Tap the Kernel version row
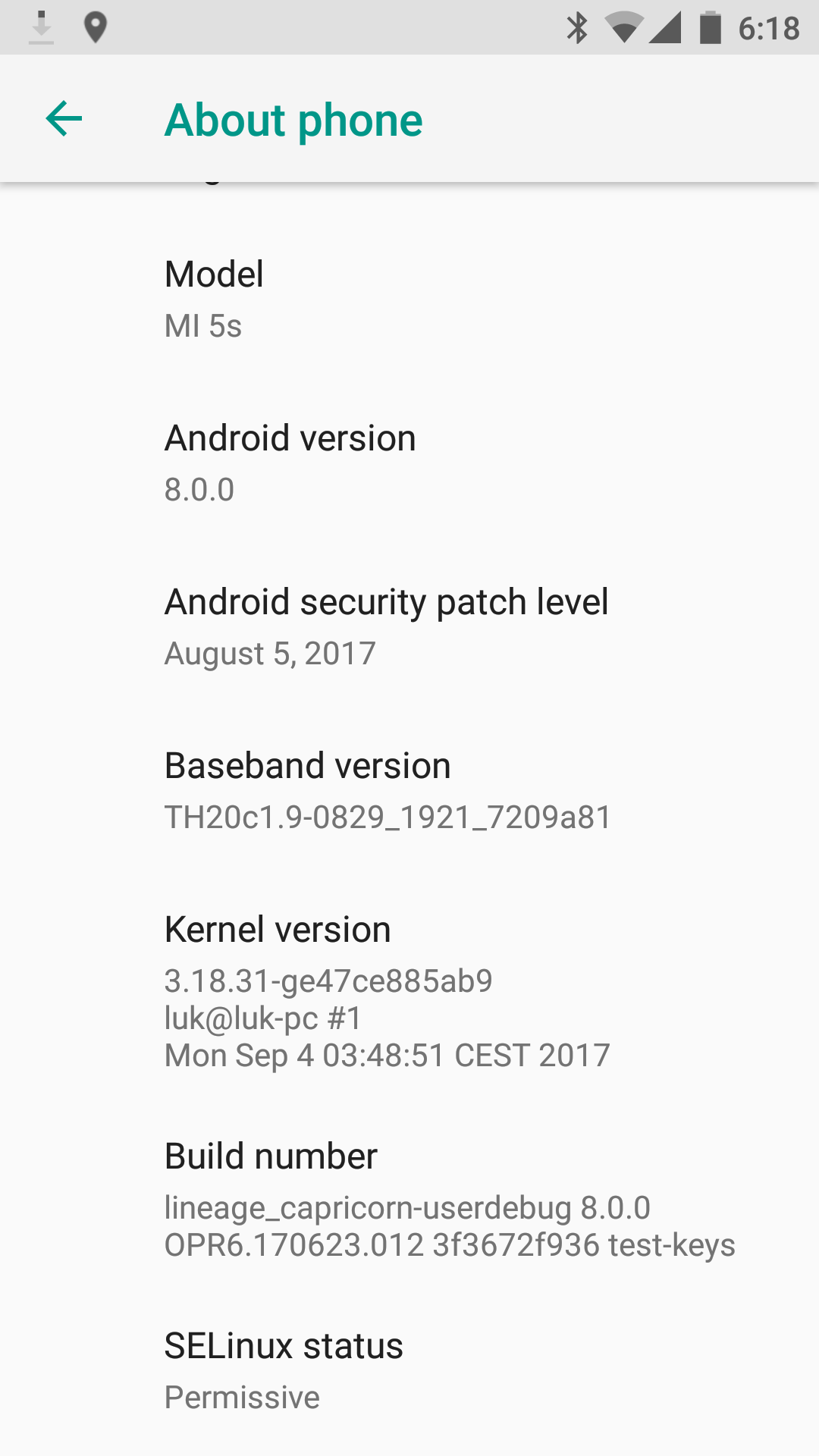The height and width of the screenshot is (1456, 819). (x=409, y=990)
